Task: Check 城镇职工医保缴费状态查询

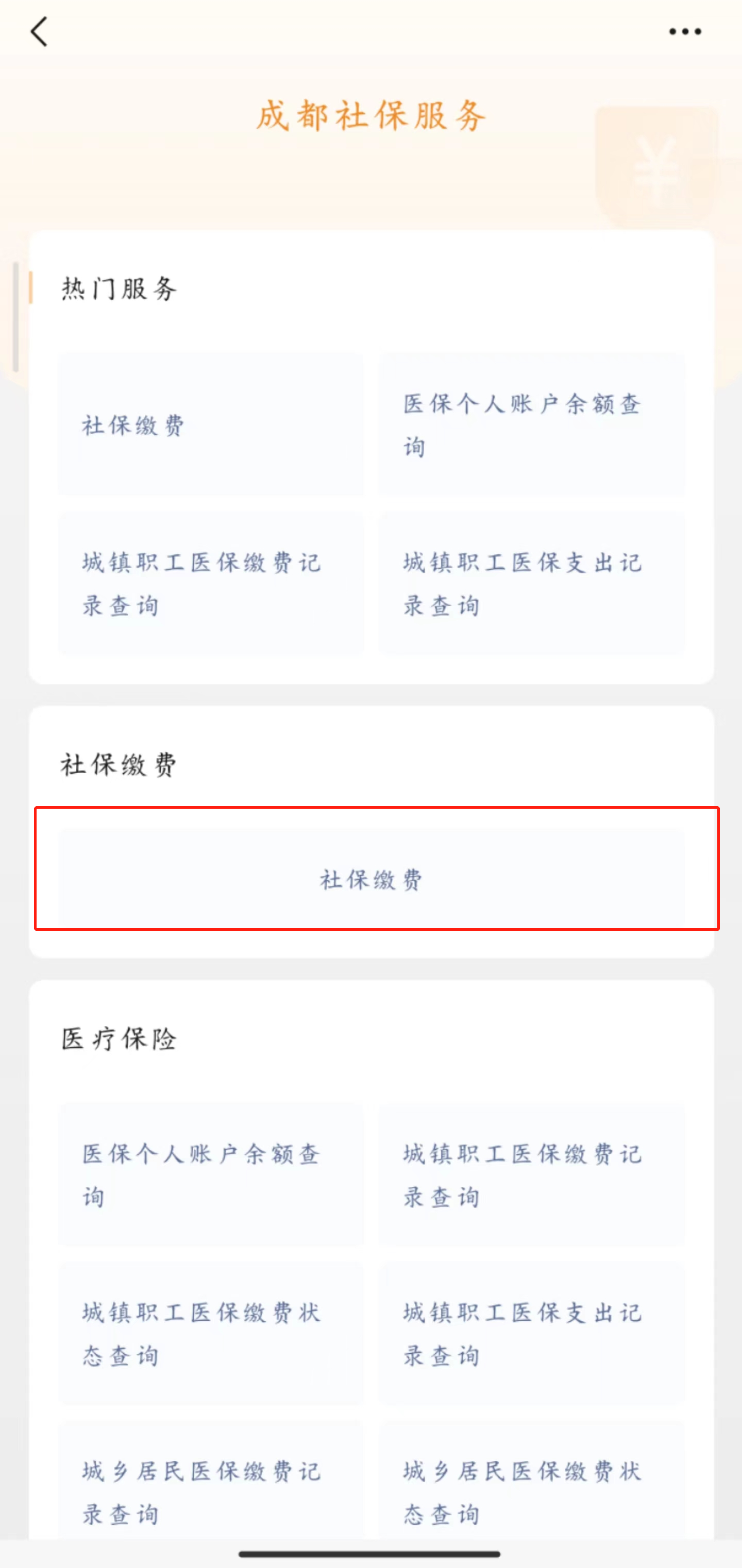Action: point(211,1333)
